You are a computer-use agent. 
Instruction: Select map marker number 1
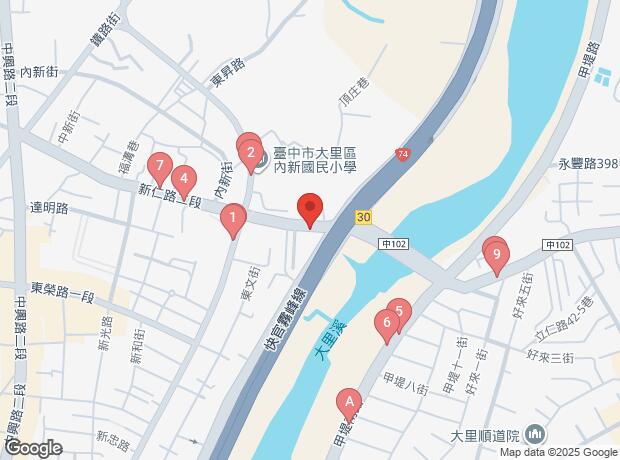233,218
